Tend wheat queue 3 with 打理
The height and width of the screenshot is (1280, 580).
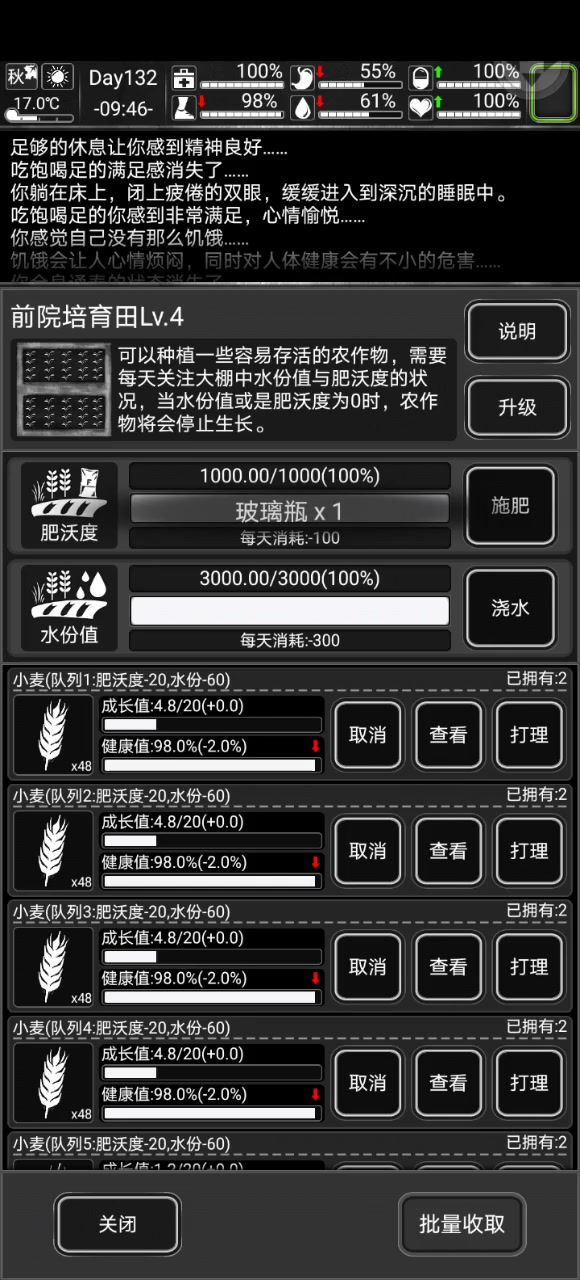pyautogui.click(x=529, y=967)
